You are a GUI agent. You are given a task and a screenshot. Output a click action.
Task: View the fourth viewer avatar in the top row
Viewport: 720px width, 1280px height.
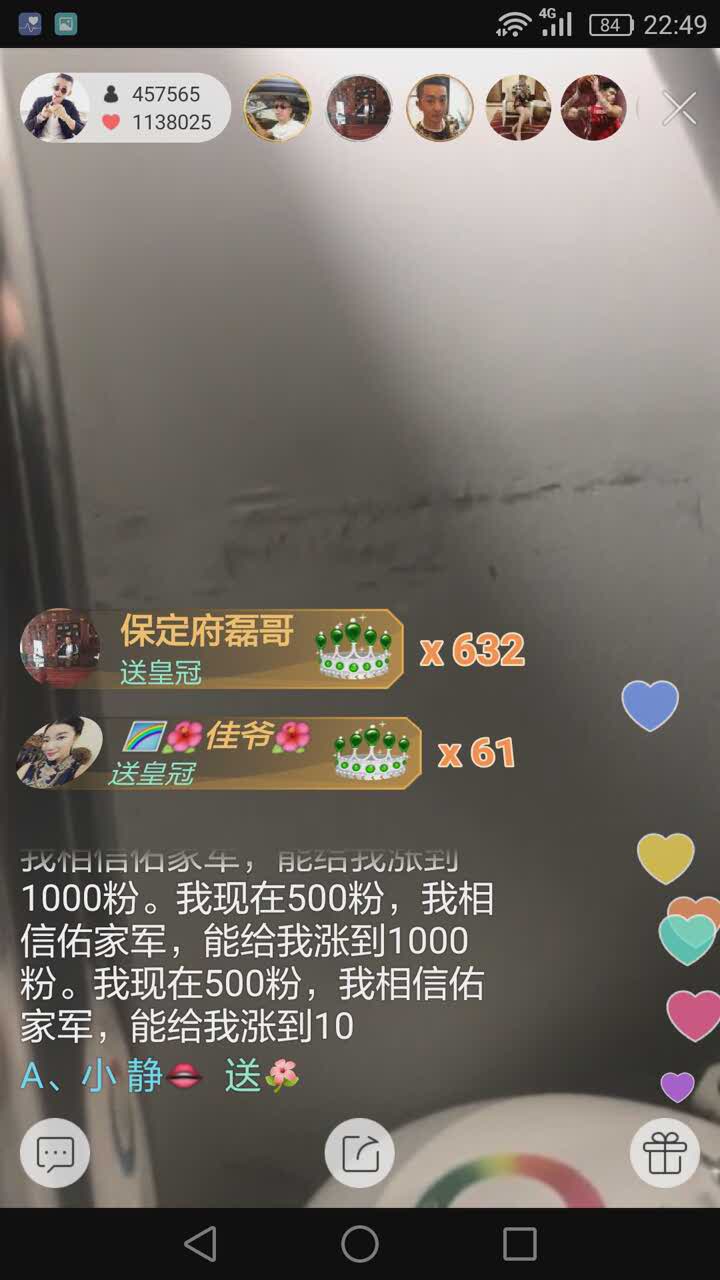tap(518, 108)
